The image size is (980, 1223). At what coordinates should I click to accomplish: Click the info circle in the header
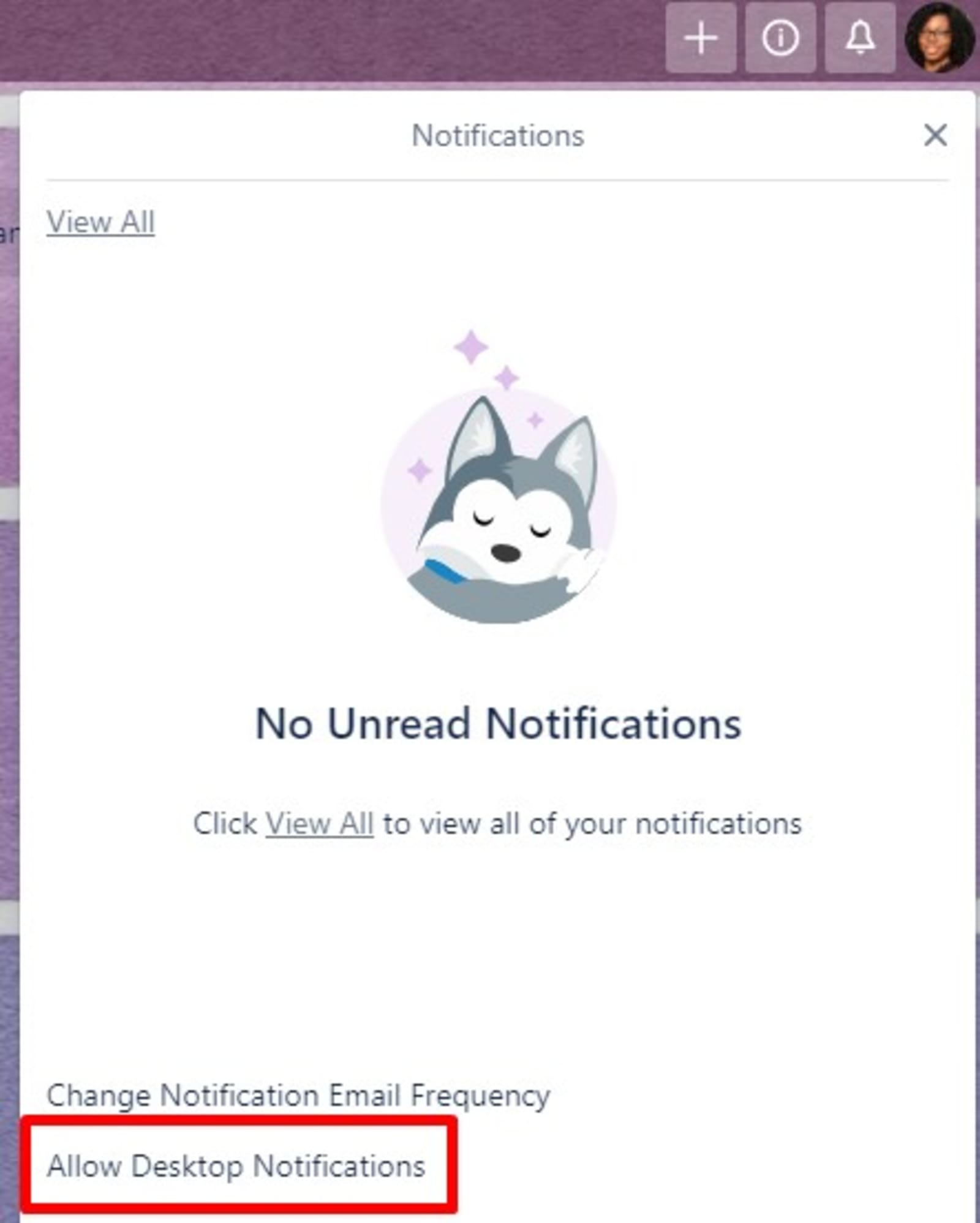click(x=781, y=38)
